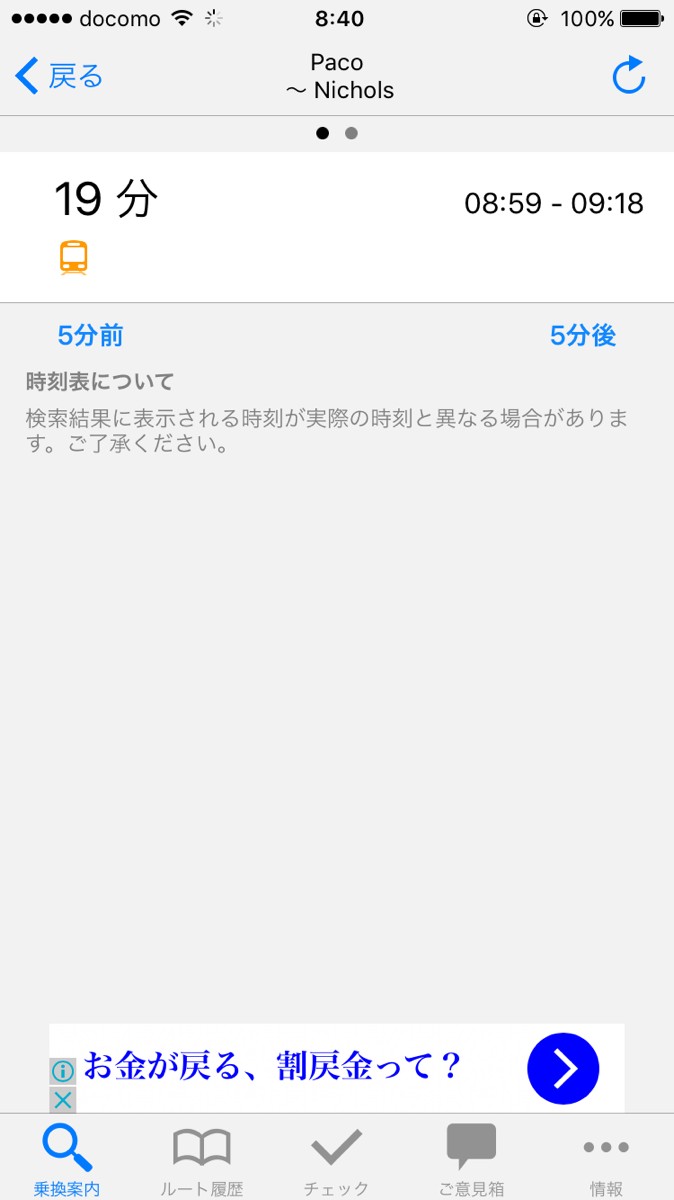Open the 19 分 route result
This screenshot has height=1200, width=674.
coord(336,227)
